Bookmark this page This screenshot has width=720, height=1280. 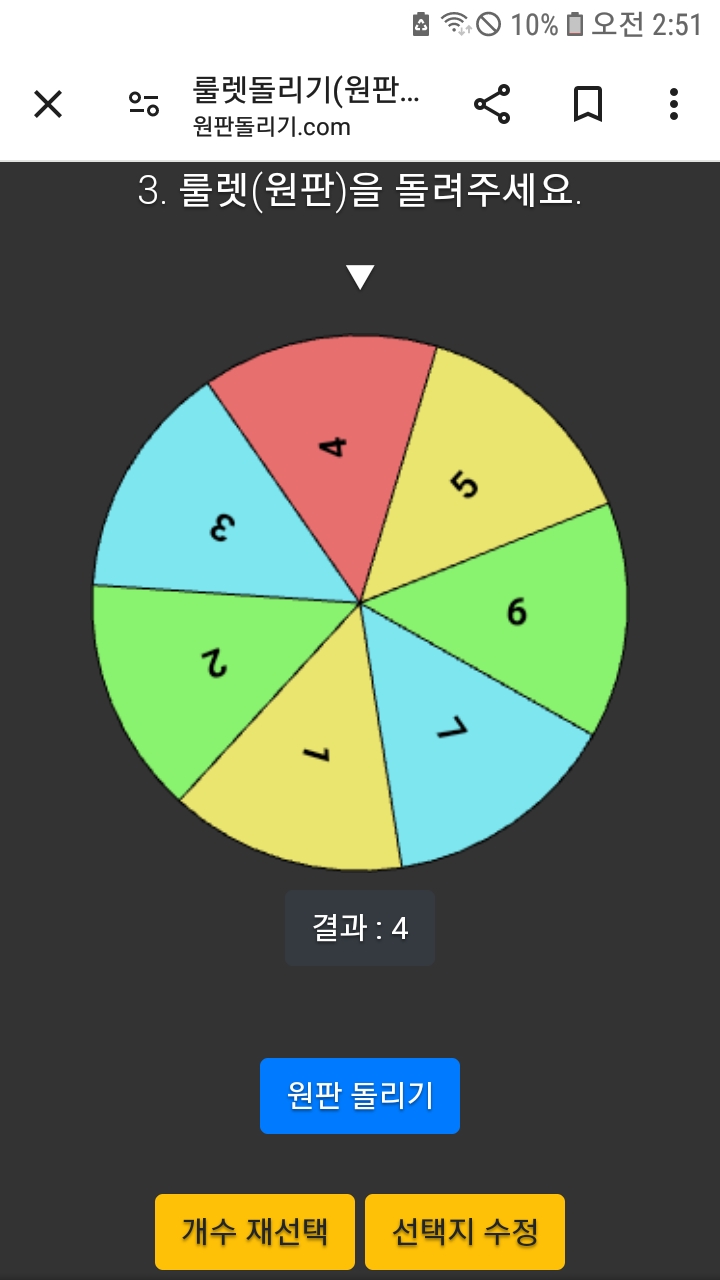[x=588, y=104]
